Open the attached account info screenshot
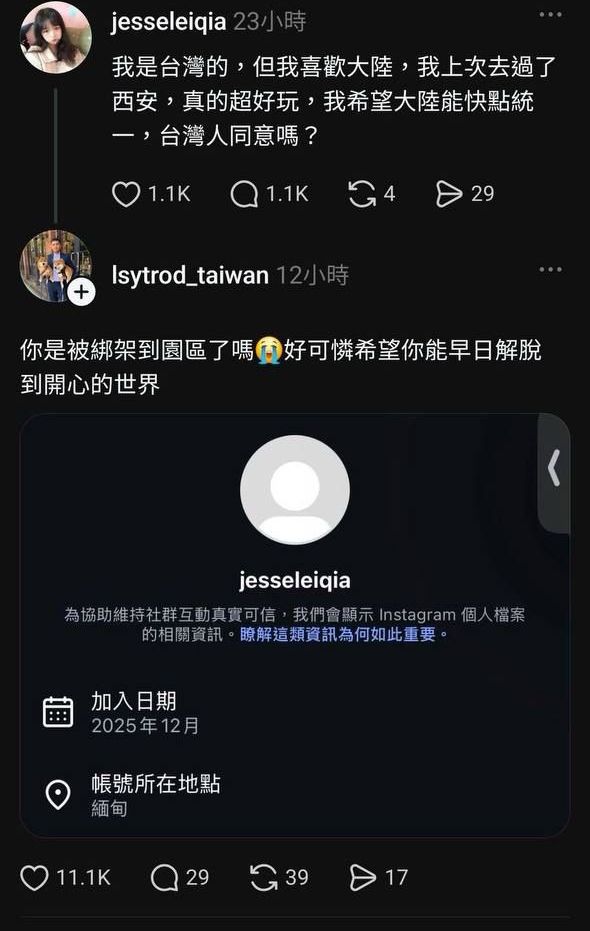This screenshot has width=590, height=931. pos(295,625)
